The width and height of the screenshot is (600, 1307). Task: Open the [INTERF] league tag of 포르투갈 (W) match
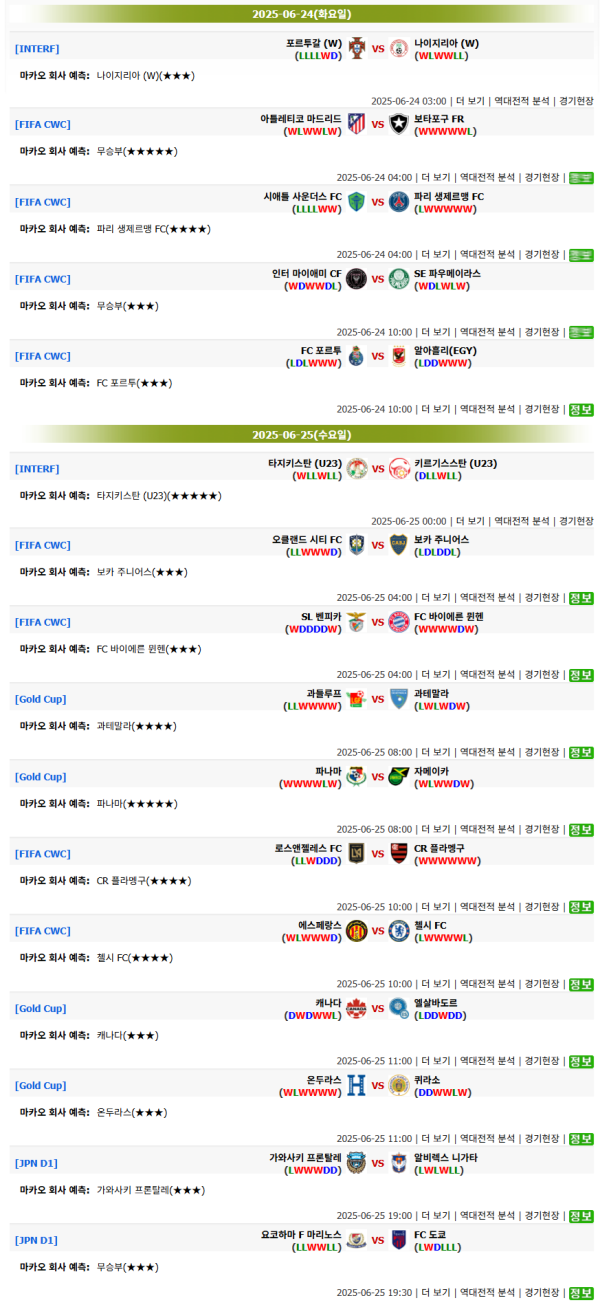(x=37, y=47)
